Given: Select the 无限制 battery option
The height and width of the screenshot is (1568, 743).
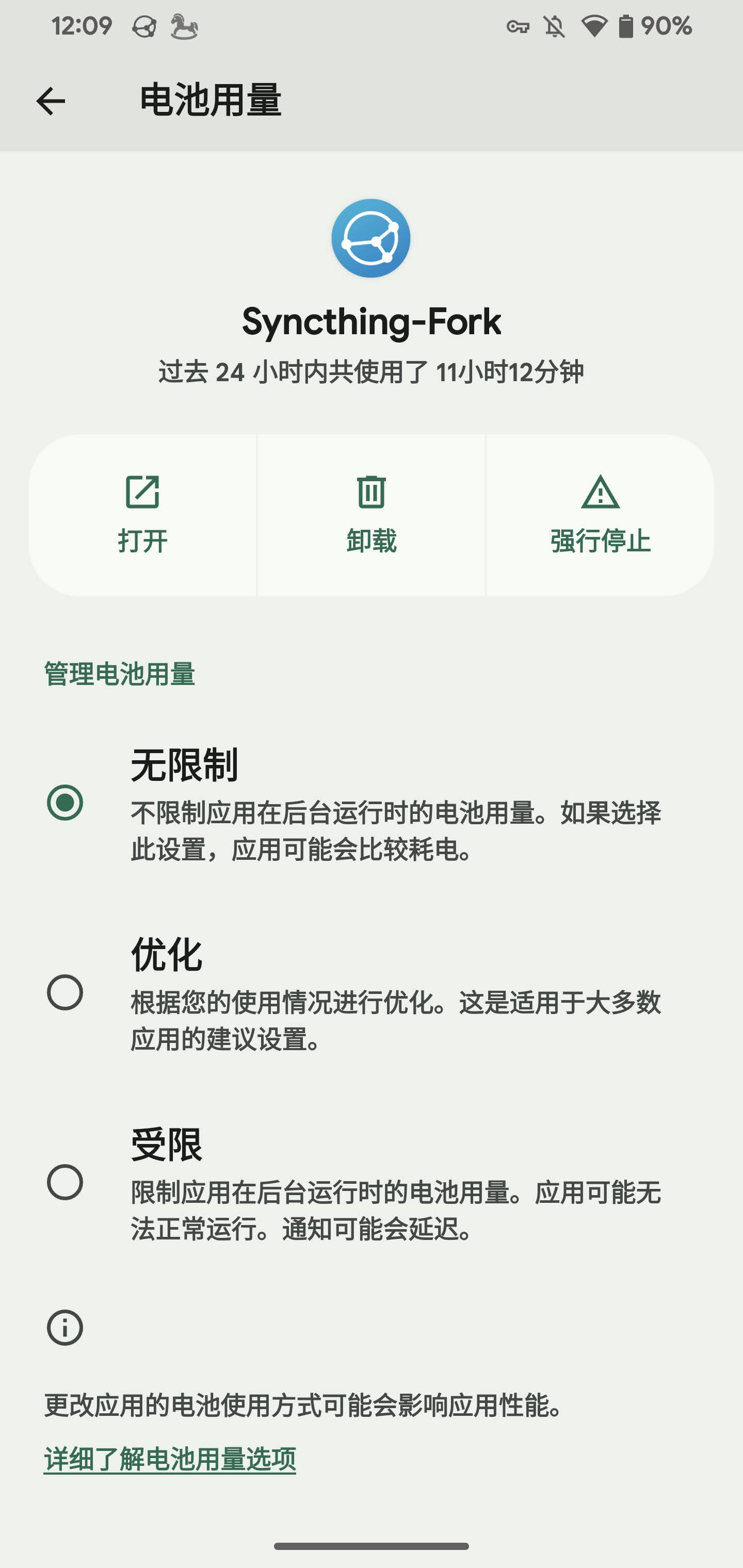Looking at the screenshot, I should (65, 802).
